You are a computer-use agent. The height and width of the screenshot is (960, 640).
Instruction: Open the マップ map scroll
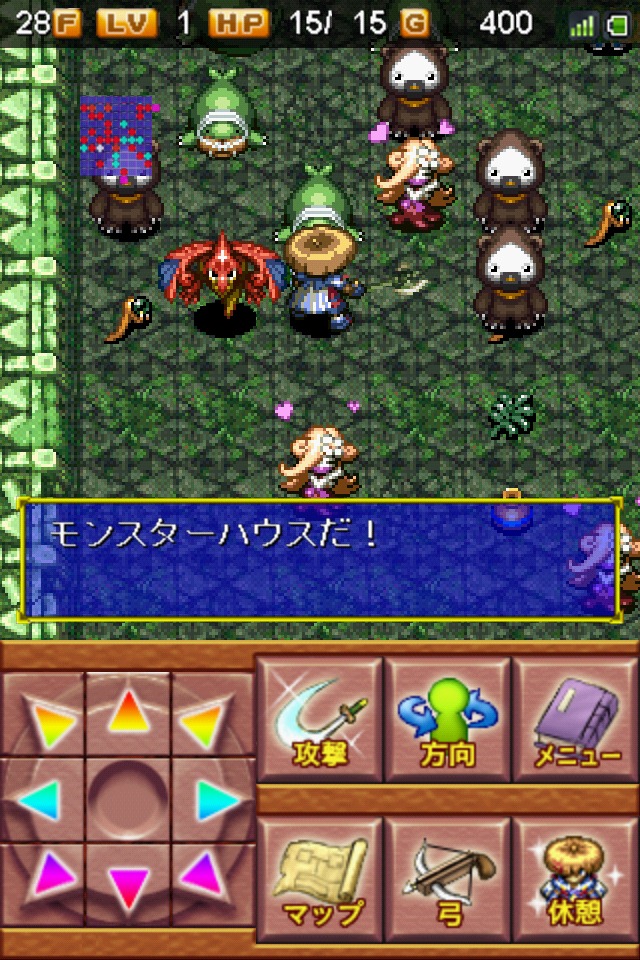pos(320,880)
